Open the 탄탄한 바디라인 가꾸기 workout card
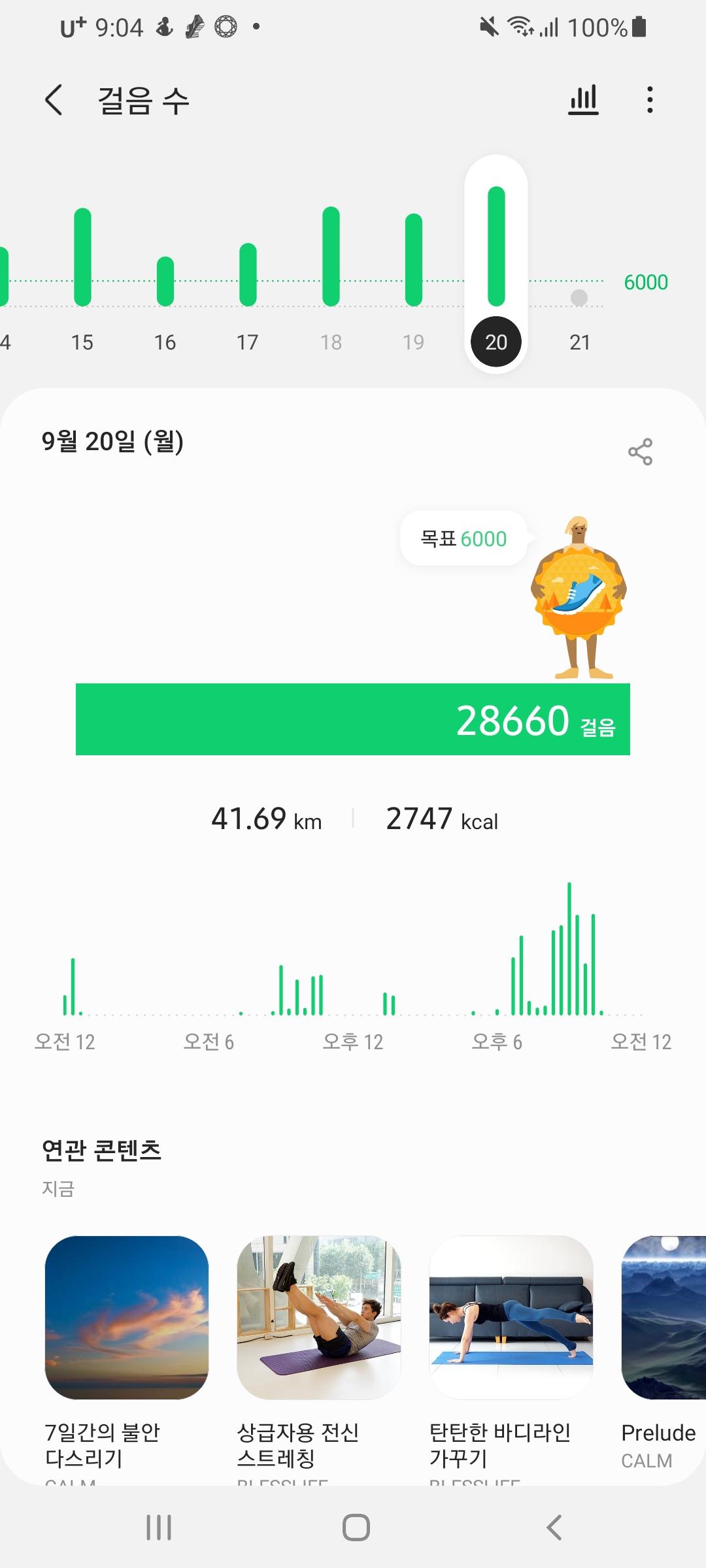This screenshot has height=1568, width=706. [511, 1318]
